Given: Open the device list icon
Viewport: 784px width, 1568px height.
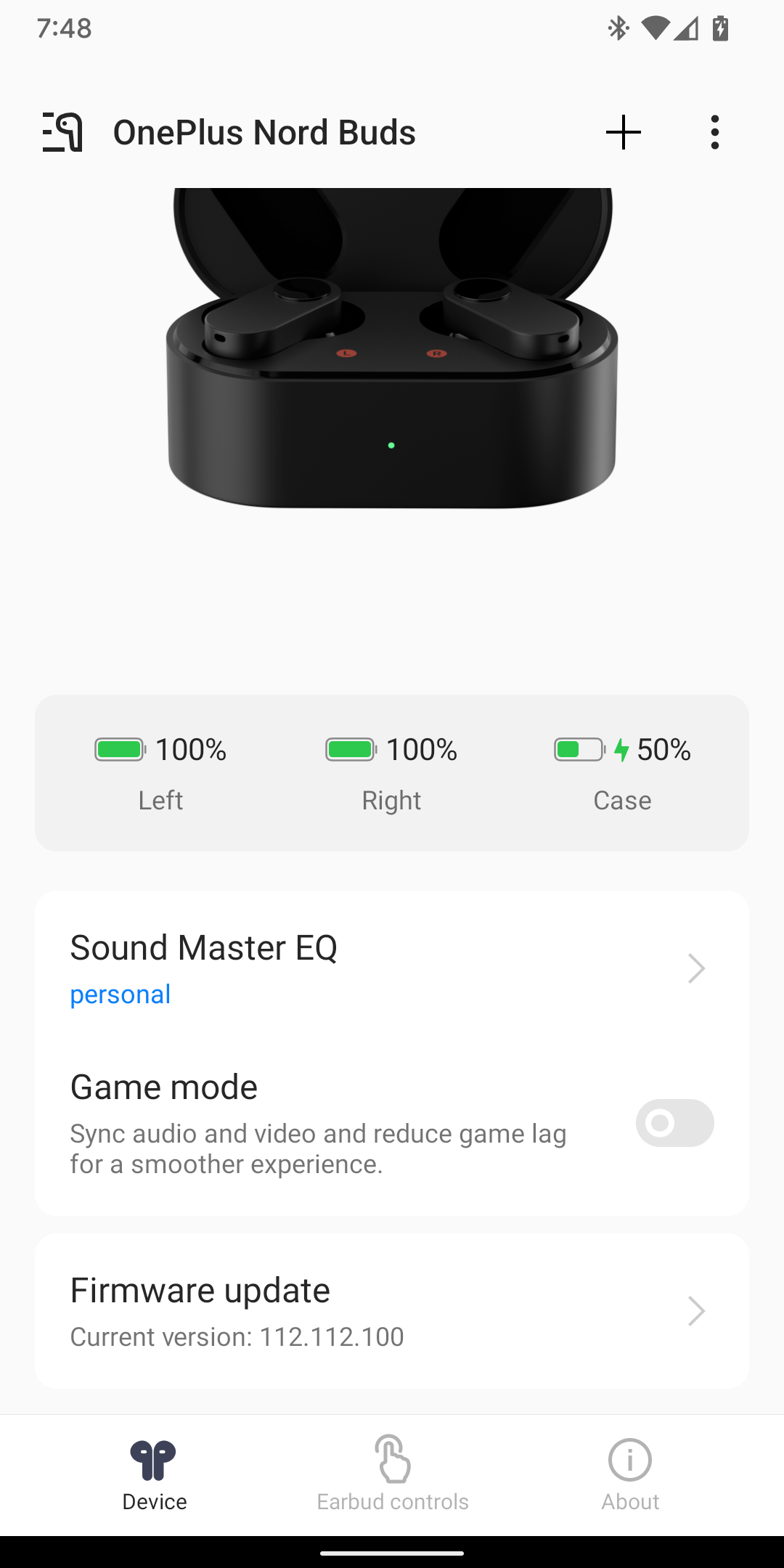Looking at the screenshot, I should 62,132.
